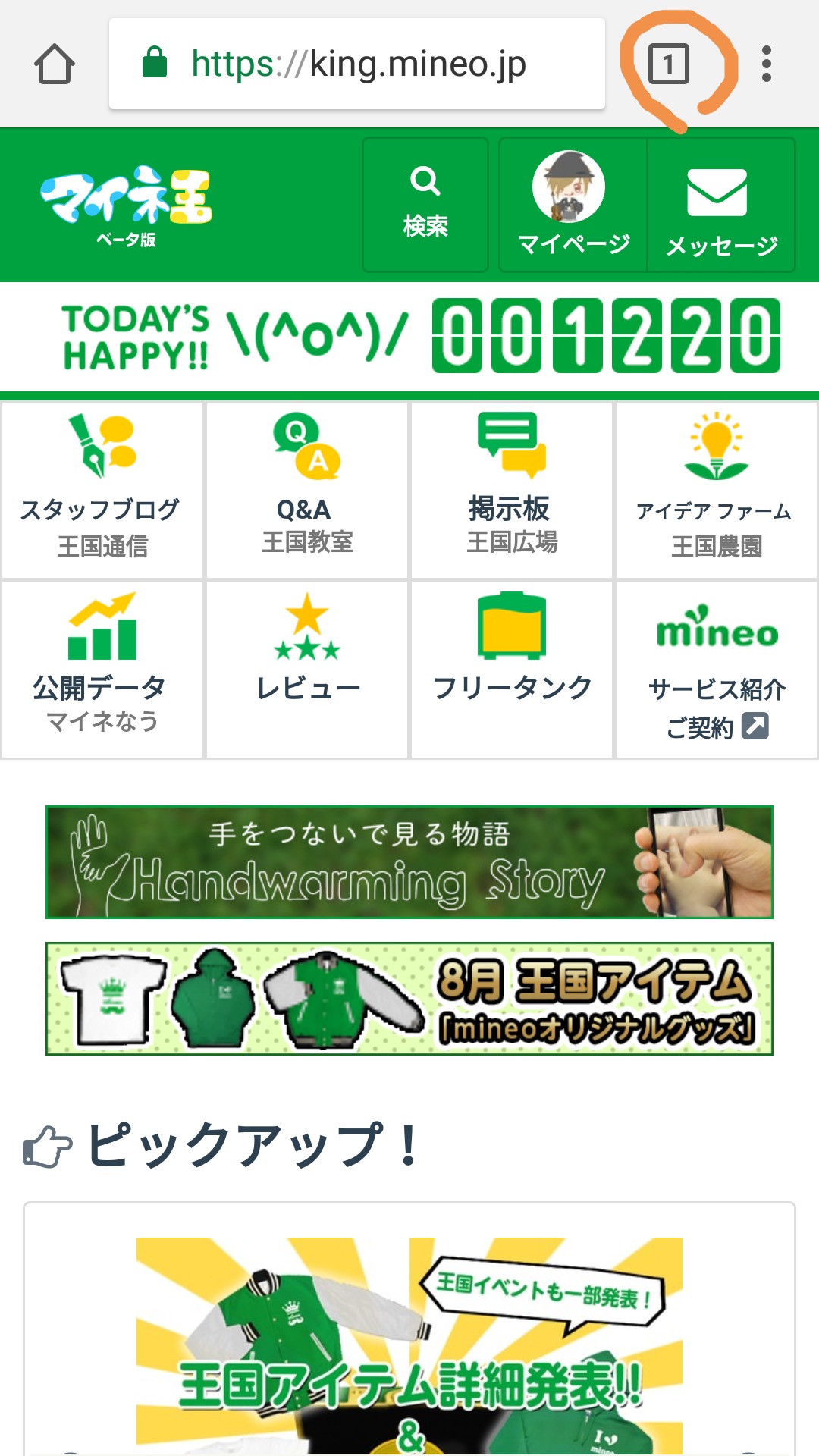Screen dimensions: 819x1456
Task: Tap the browser home icon
Action: pyautogui.click(x=55, y=64)
